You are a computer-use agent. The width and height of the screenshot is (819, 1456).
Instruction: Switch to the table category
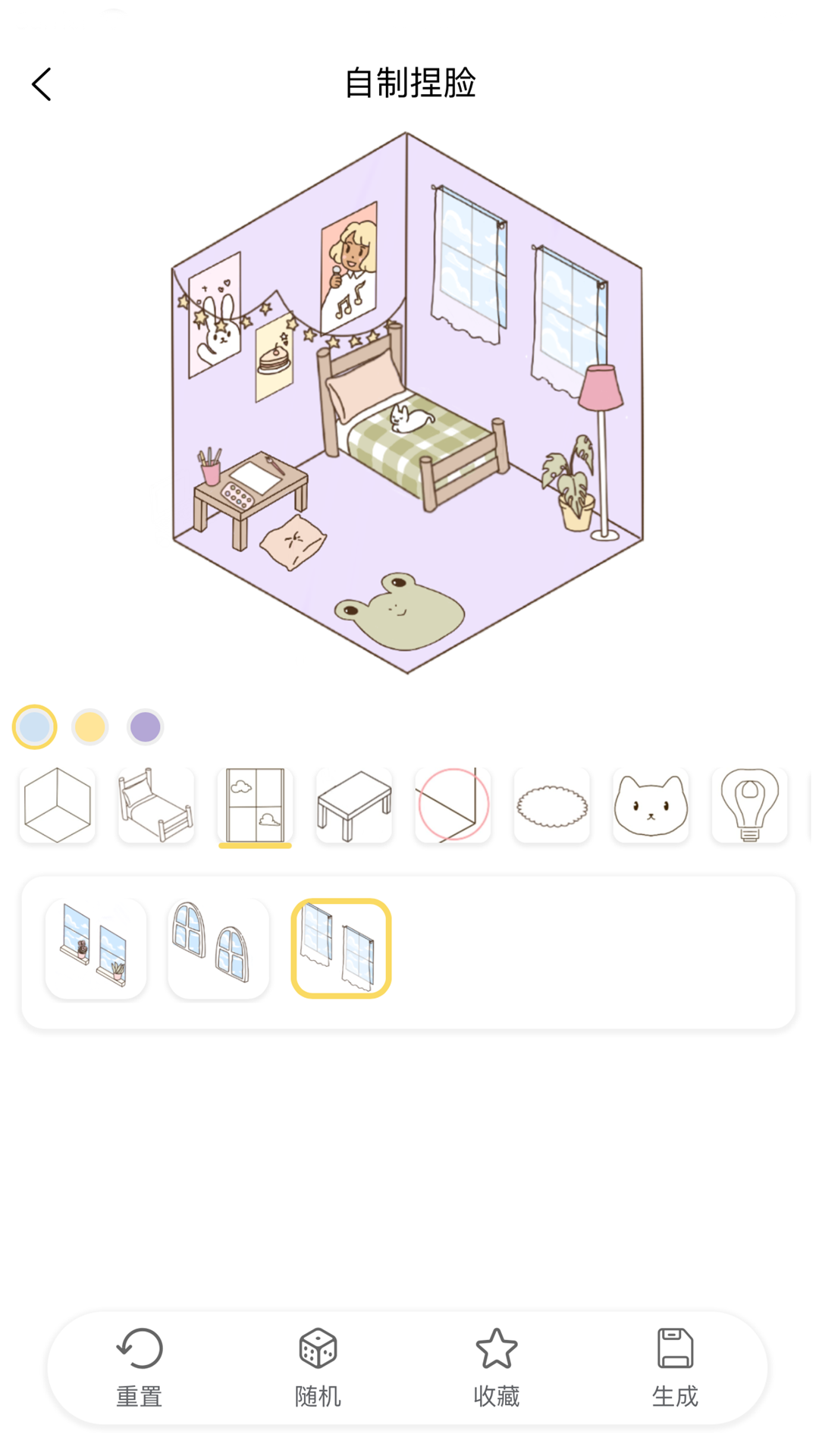tap(354, 805)
